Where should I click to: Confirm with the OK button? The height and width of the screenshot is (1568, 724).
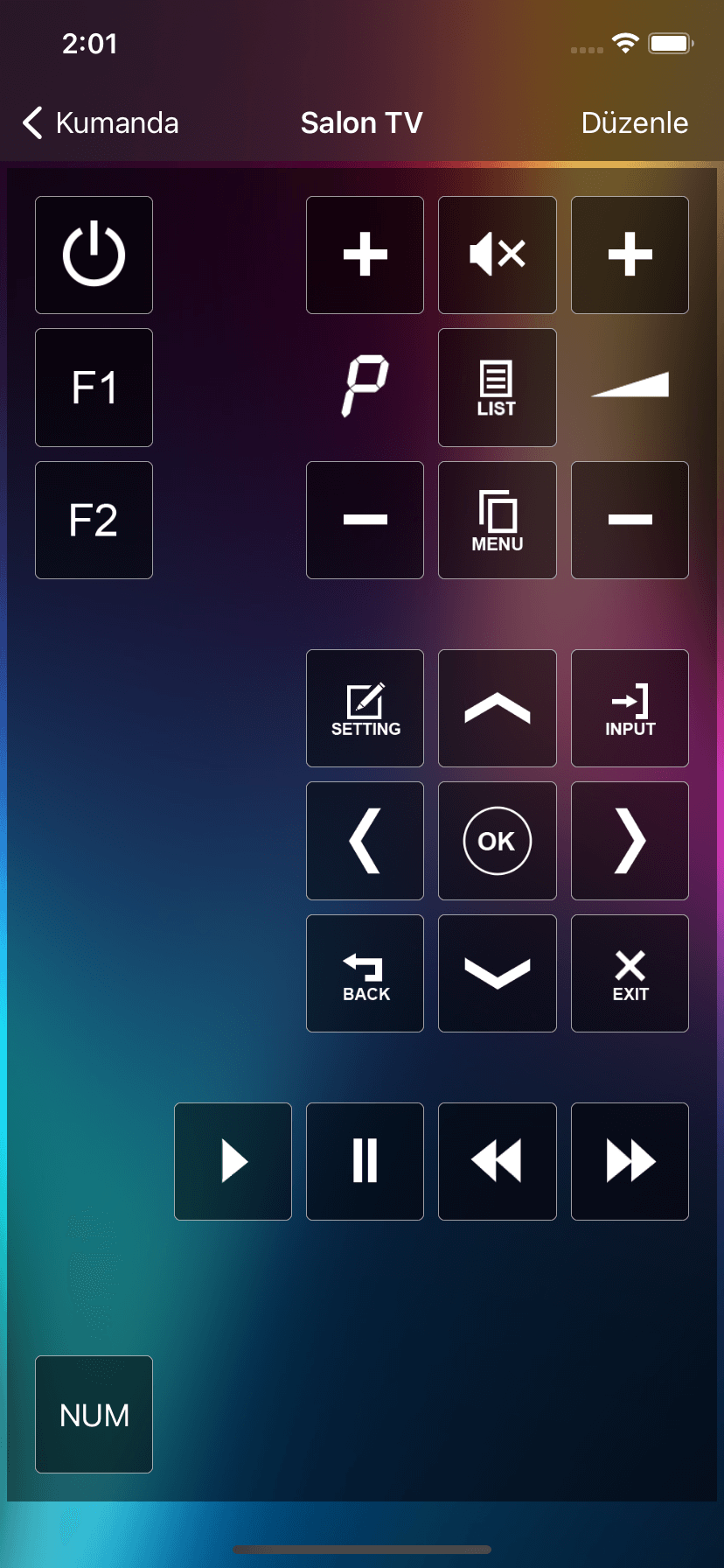tap(497, 841)
